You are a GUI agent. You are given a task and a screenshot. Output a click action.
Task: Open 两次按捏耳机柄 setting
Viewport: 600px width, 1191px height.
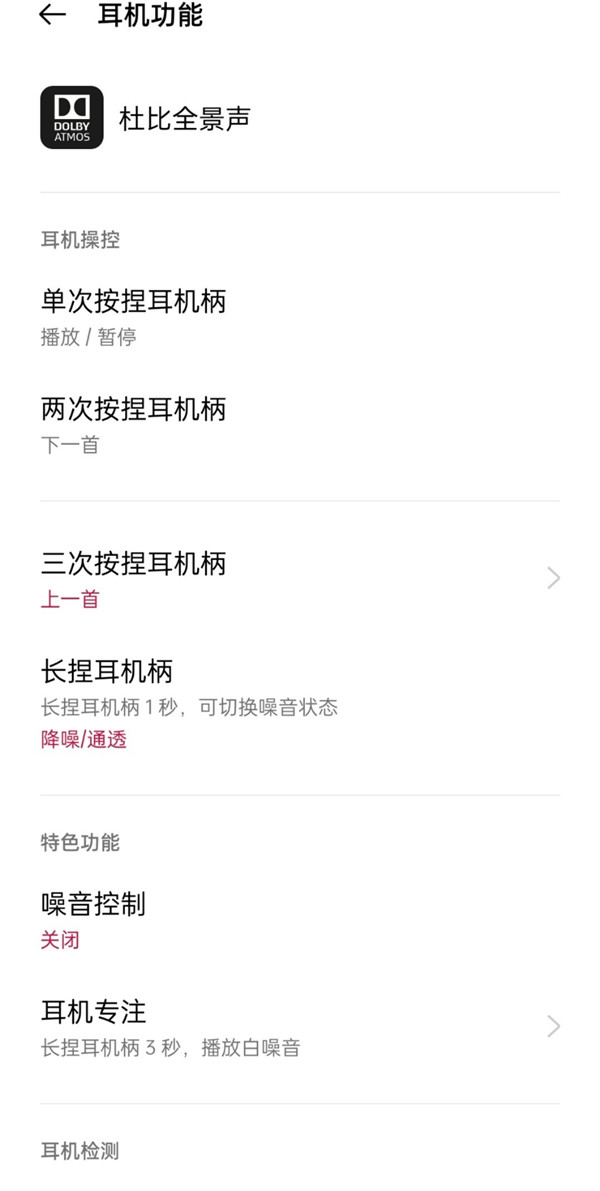[x=300, y=425]
